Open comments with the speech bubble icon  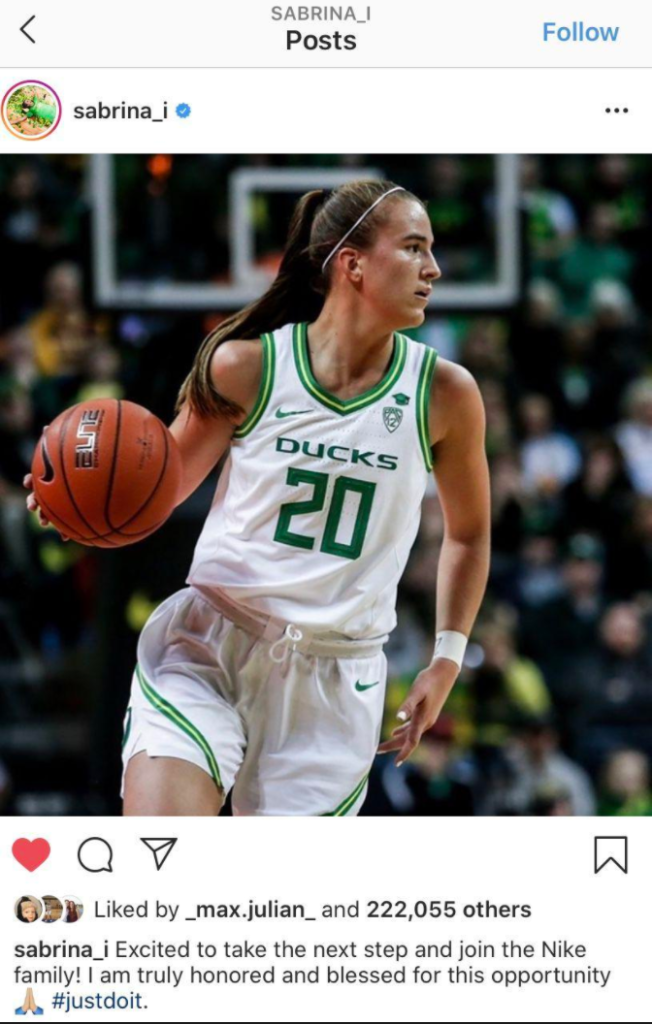coord(95,854)
